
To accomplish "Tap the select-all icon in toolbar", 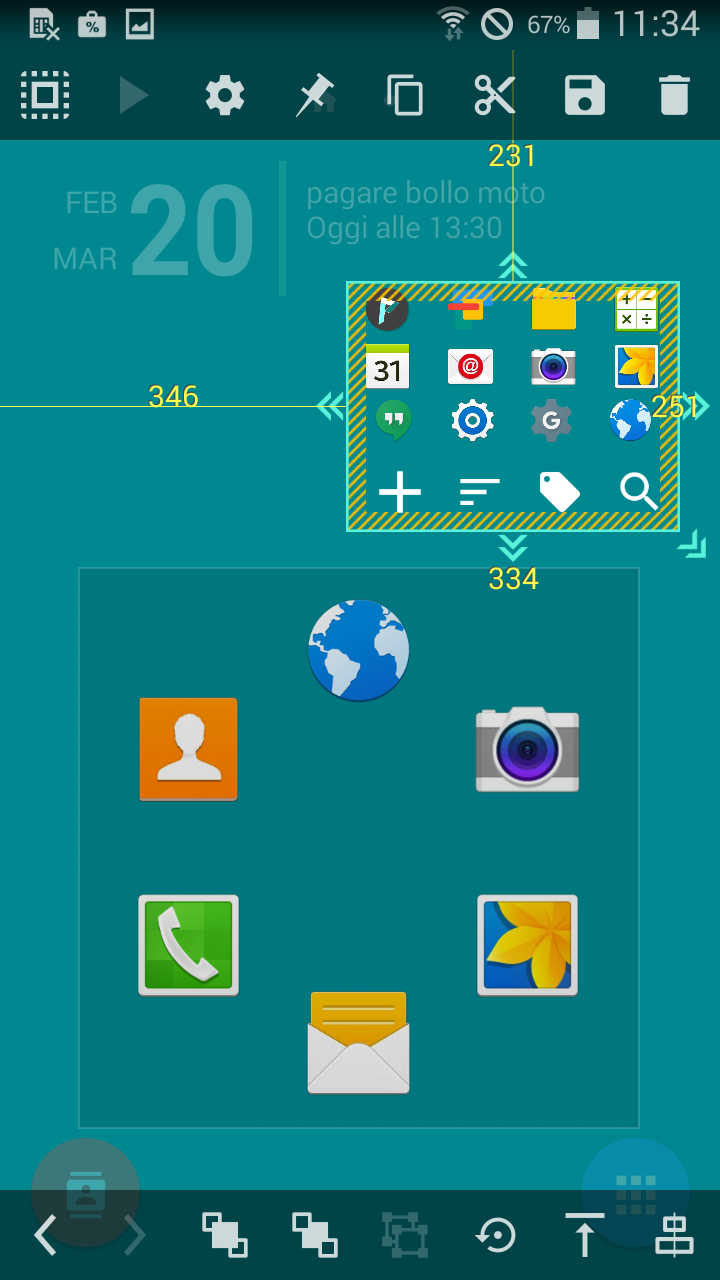I will [45, 96].
